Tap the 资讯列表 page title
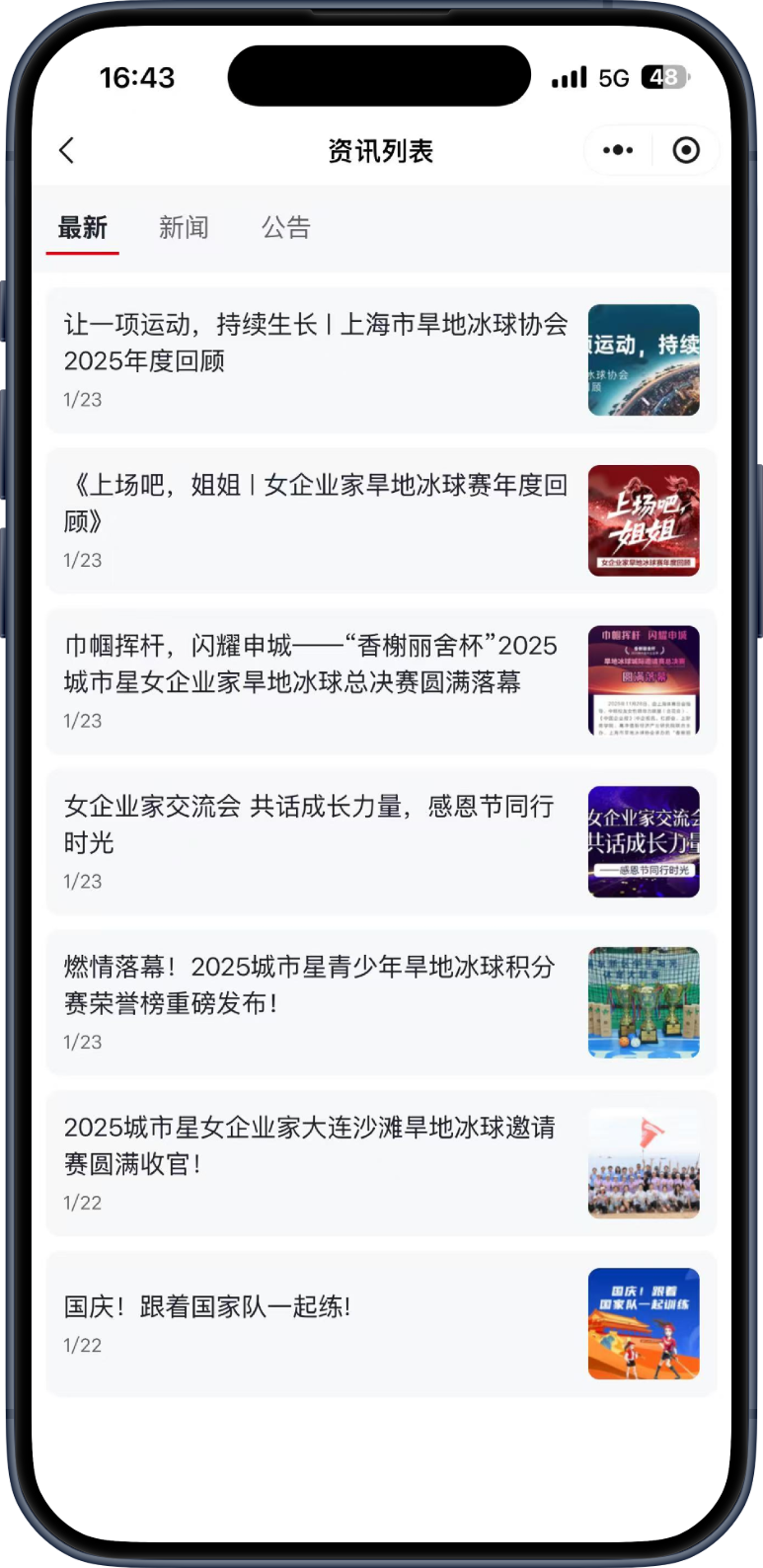The height and width of the screenshot is (1568, 763). point(381,150)
